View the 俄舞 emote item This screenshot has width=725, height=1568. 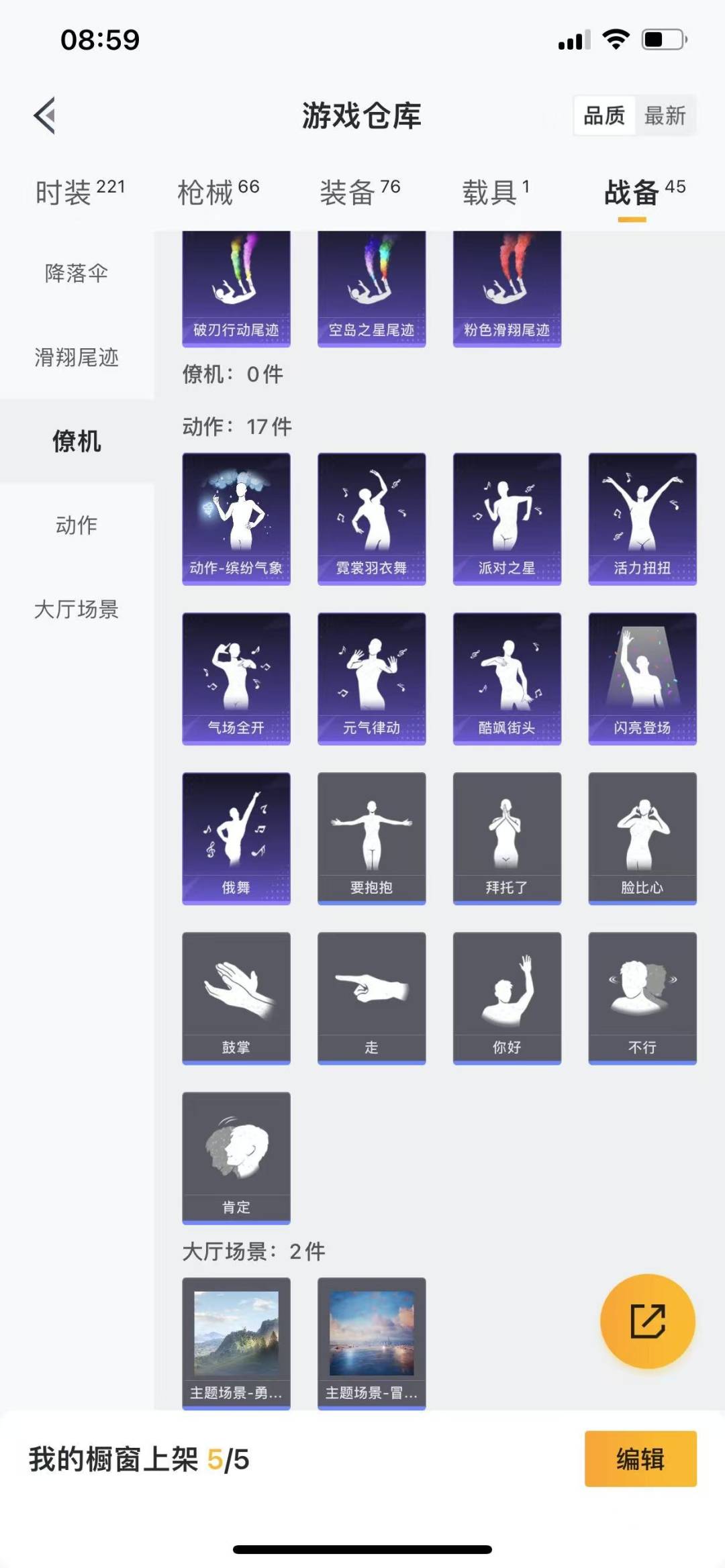click(236, 838)
